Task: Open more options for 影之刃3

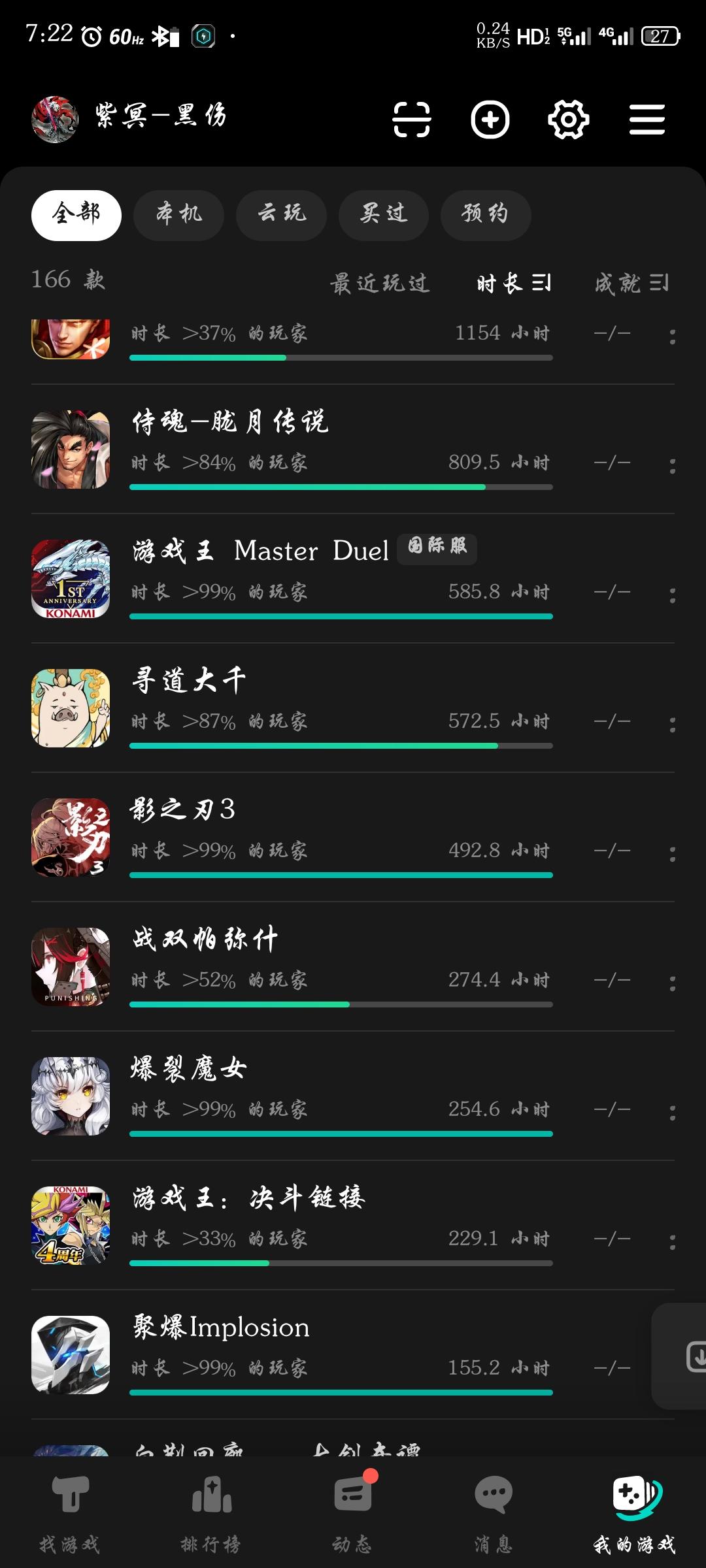Action: (672, 853)
